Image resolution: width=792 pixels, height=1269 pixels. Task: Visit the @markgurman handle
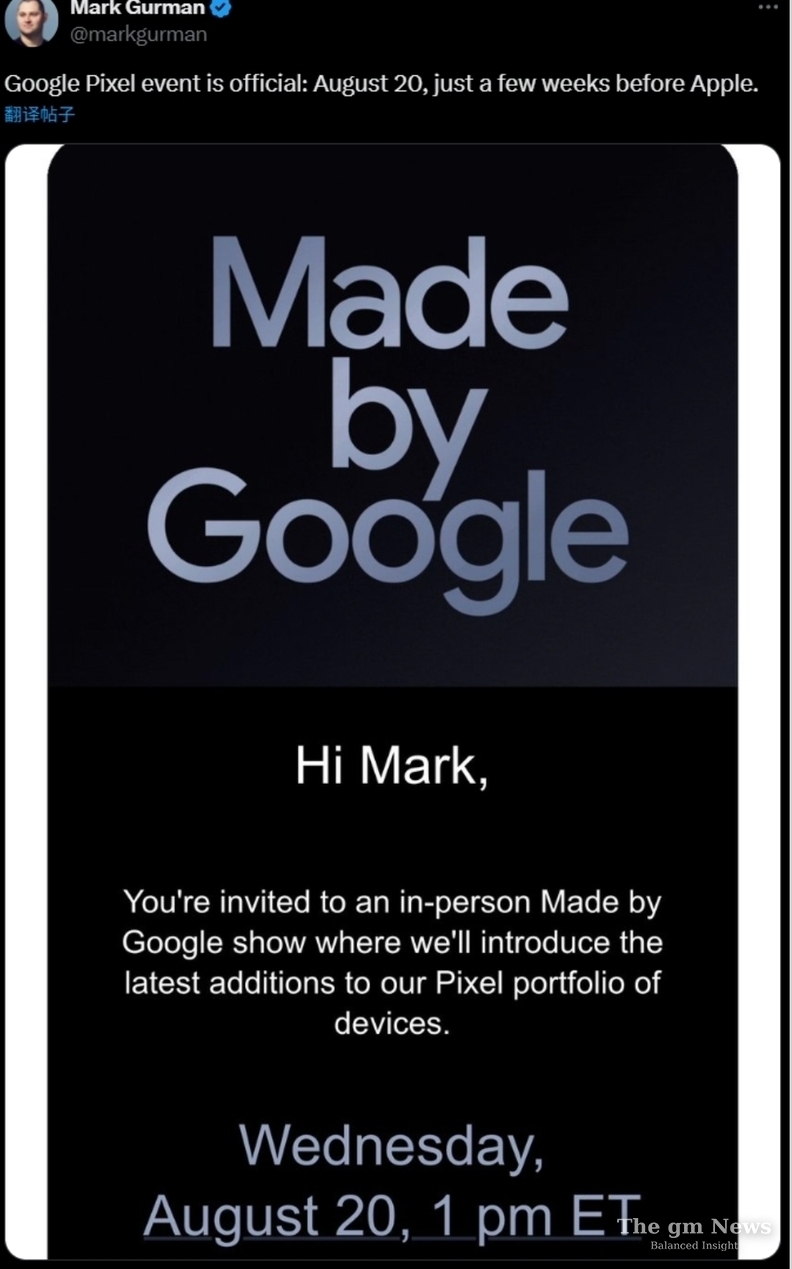tap(137, 35)
